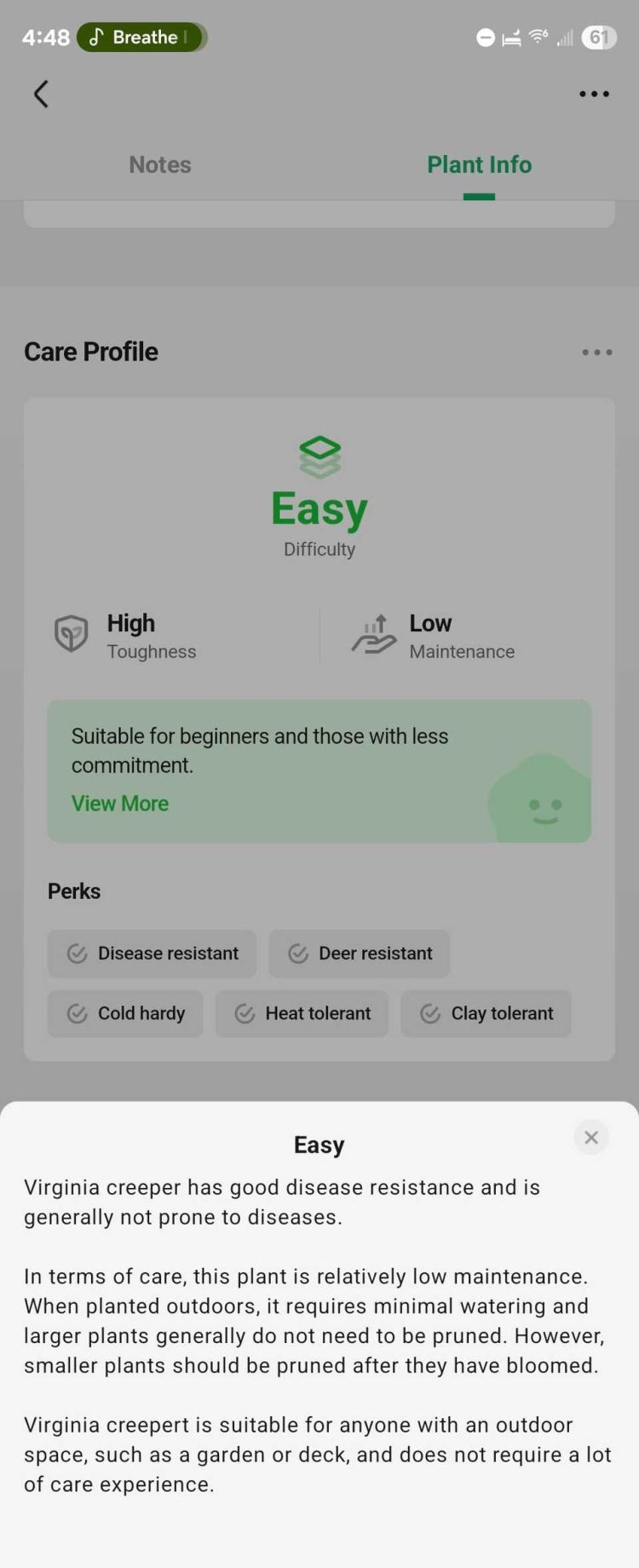639x1568 pixels.
Task: Open the top-right overflow menu
Action: (594, 94)
